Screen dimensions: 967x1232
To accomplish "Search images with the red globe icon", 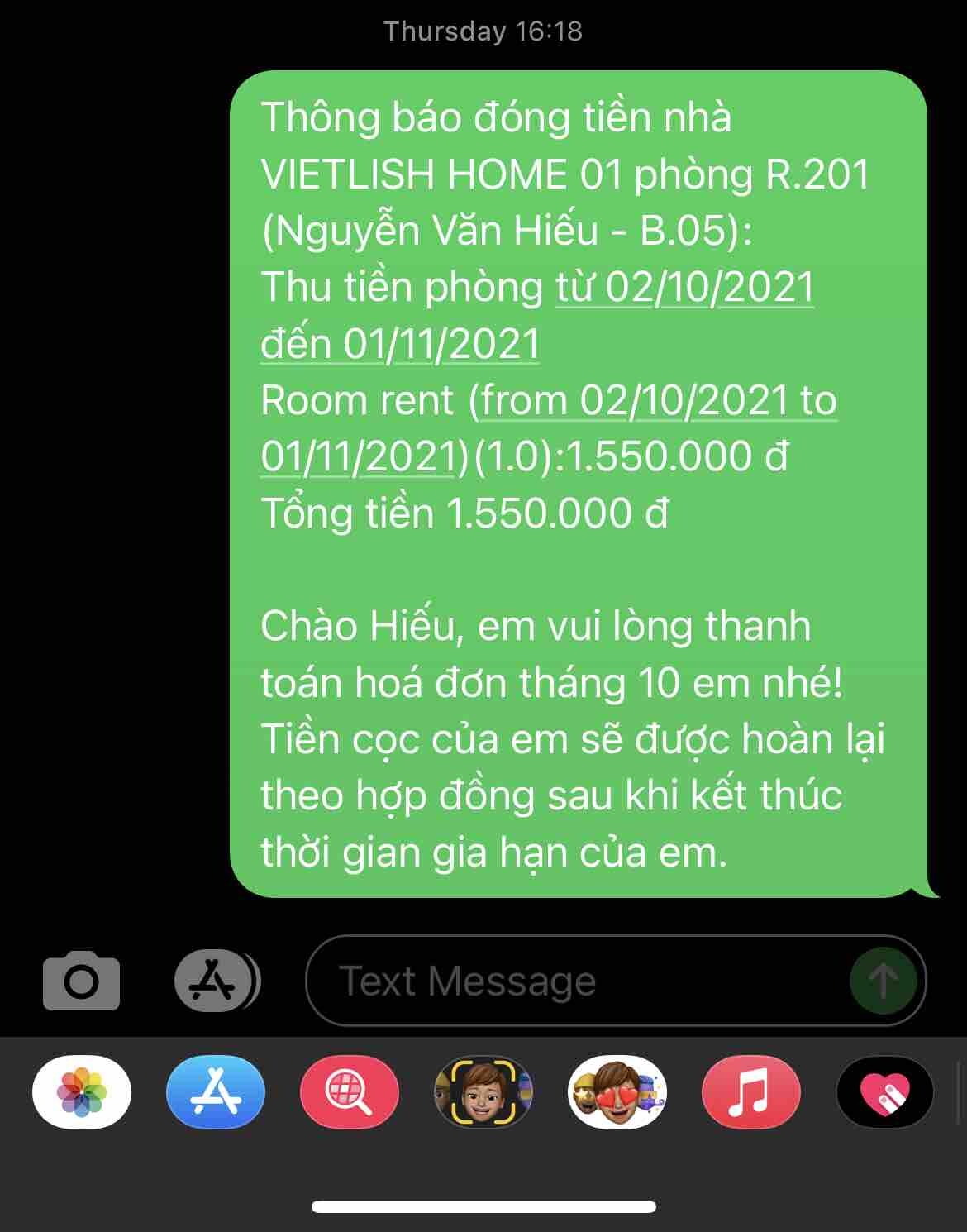I will point(350,1091).
